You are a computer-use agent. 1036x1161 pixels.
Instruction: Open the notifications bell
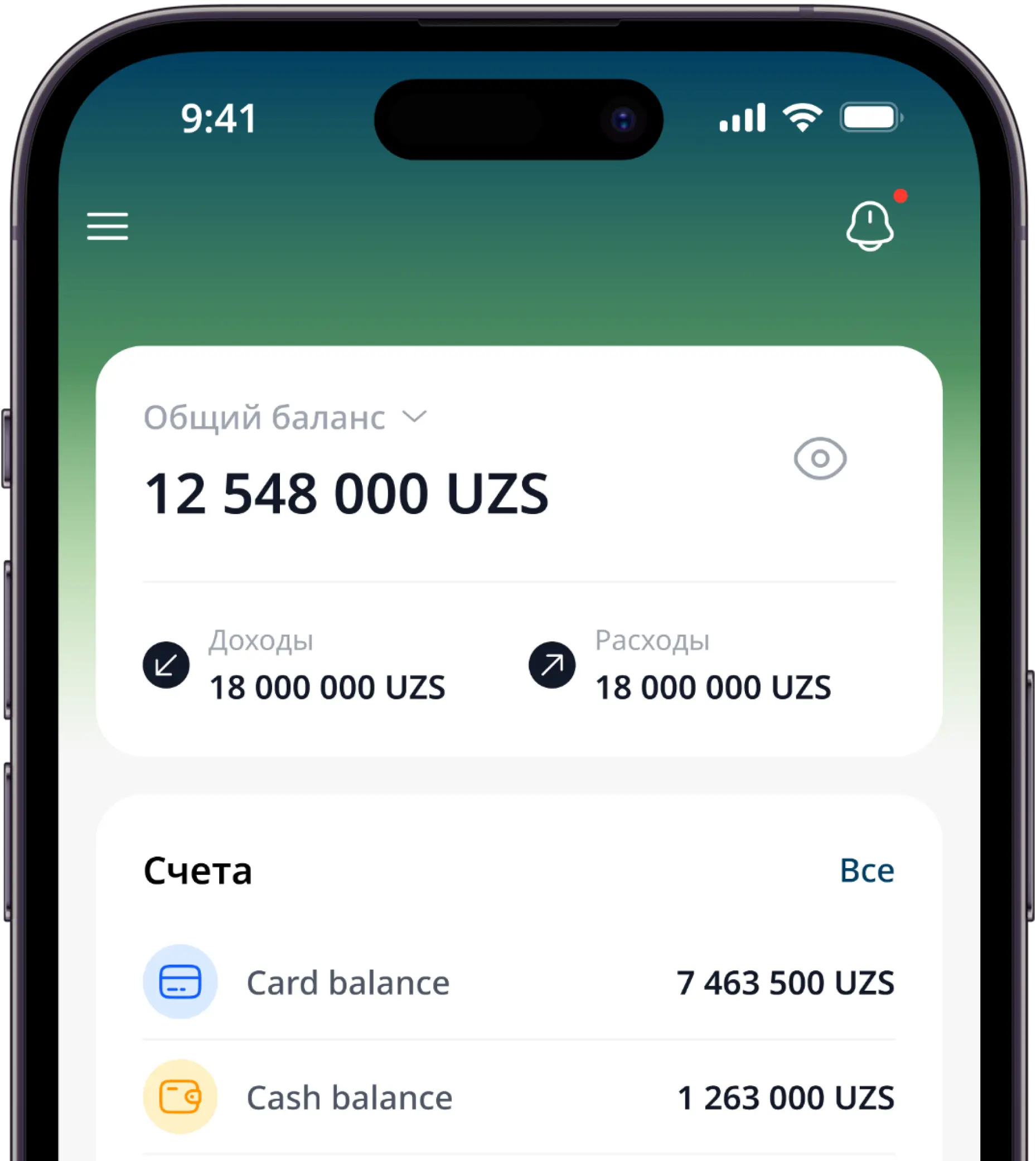tap(870, 225)
